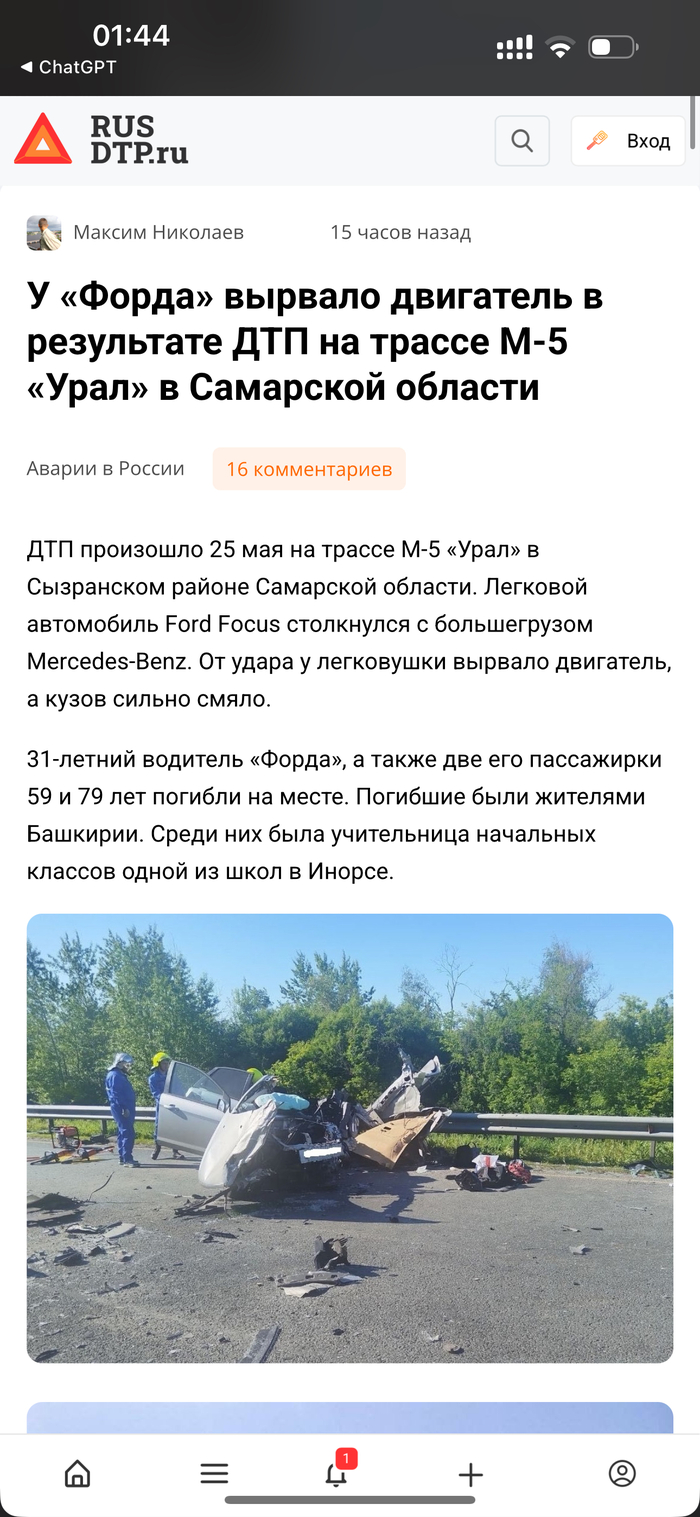Open author Максим Николаев's profile
Image resolution: width=700 pixels, height=1517 pixels.
tap(158, 233)
